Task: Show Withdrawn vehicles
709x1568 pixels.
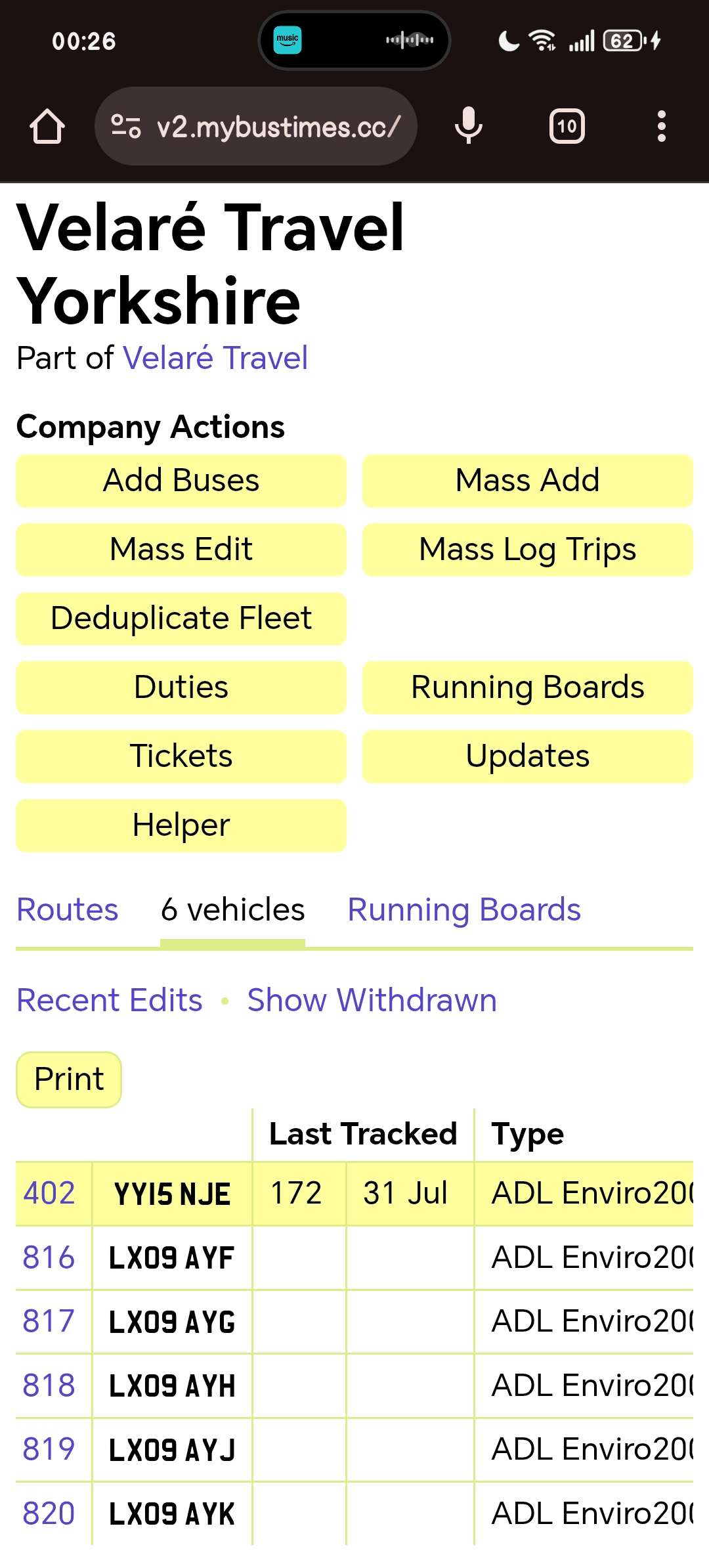Action: pyautogui.click(x=372, y=1000)
